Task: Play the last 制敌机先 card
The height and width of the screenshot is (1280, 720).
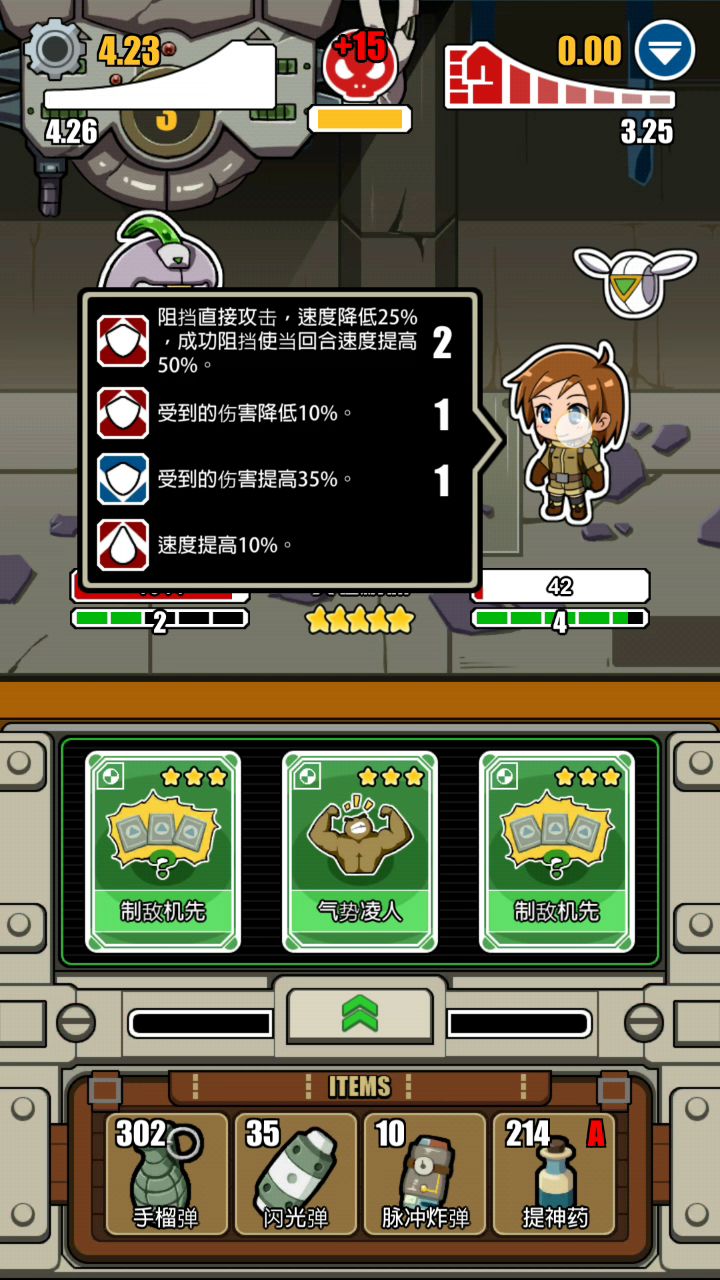Action: coord(557,850)
